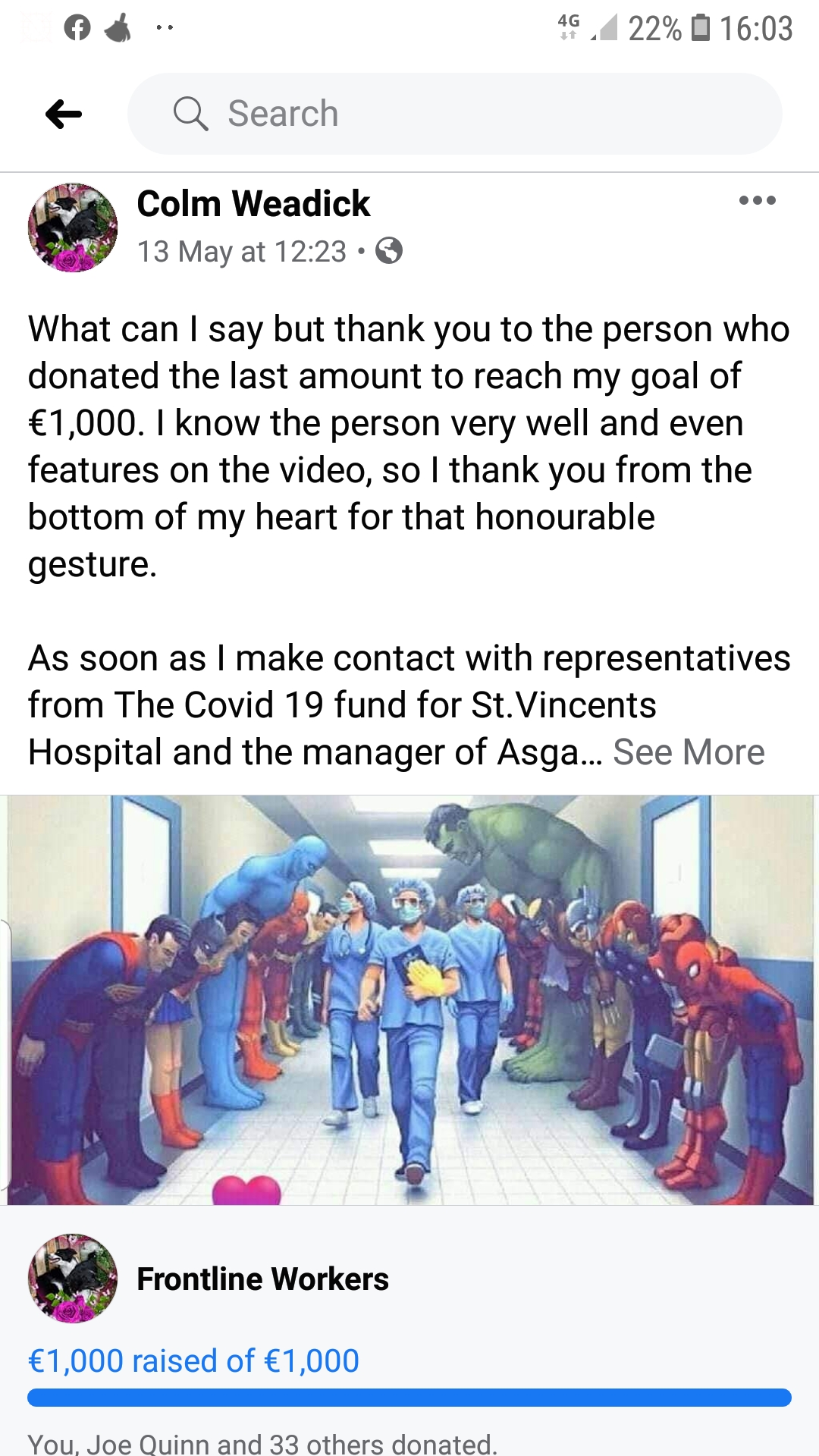Viewport: 819px width, 1456px height.
Task: Open the Frontline Workers fundraiser
Action: [x=262, y=1279]
